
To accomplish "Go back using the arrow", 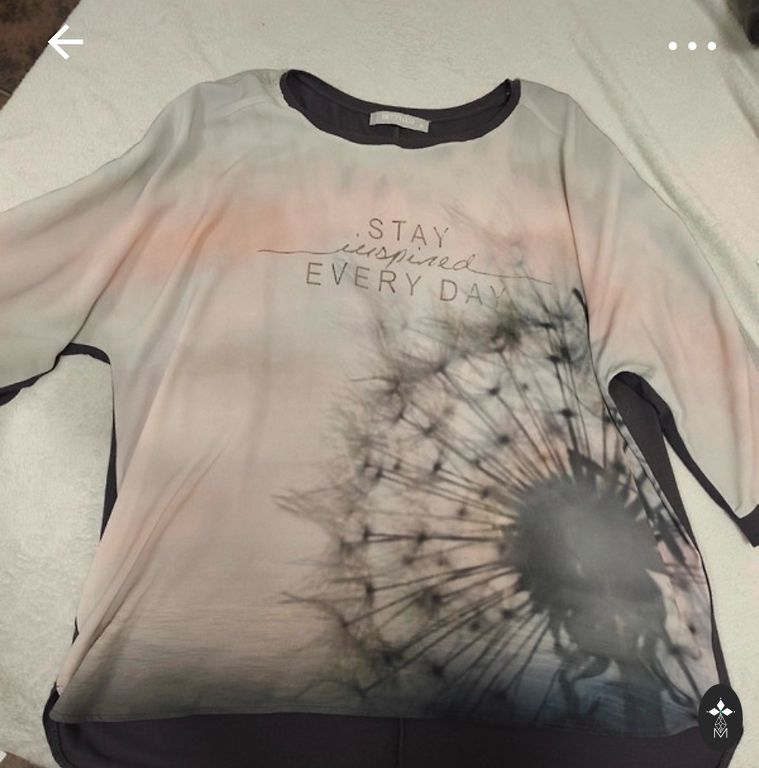I will (x=65, y=43).
